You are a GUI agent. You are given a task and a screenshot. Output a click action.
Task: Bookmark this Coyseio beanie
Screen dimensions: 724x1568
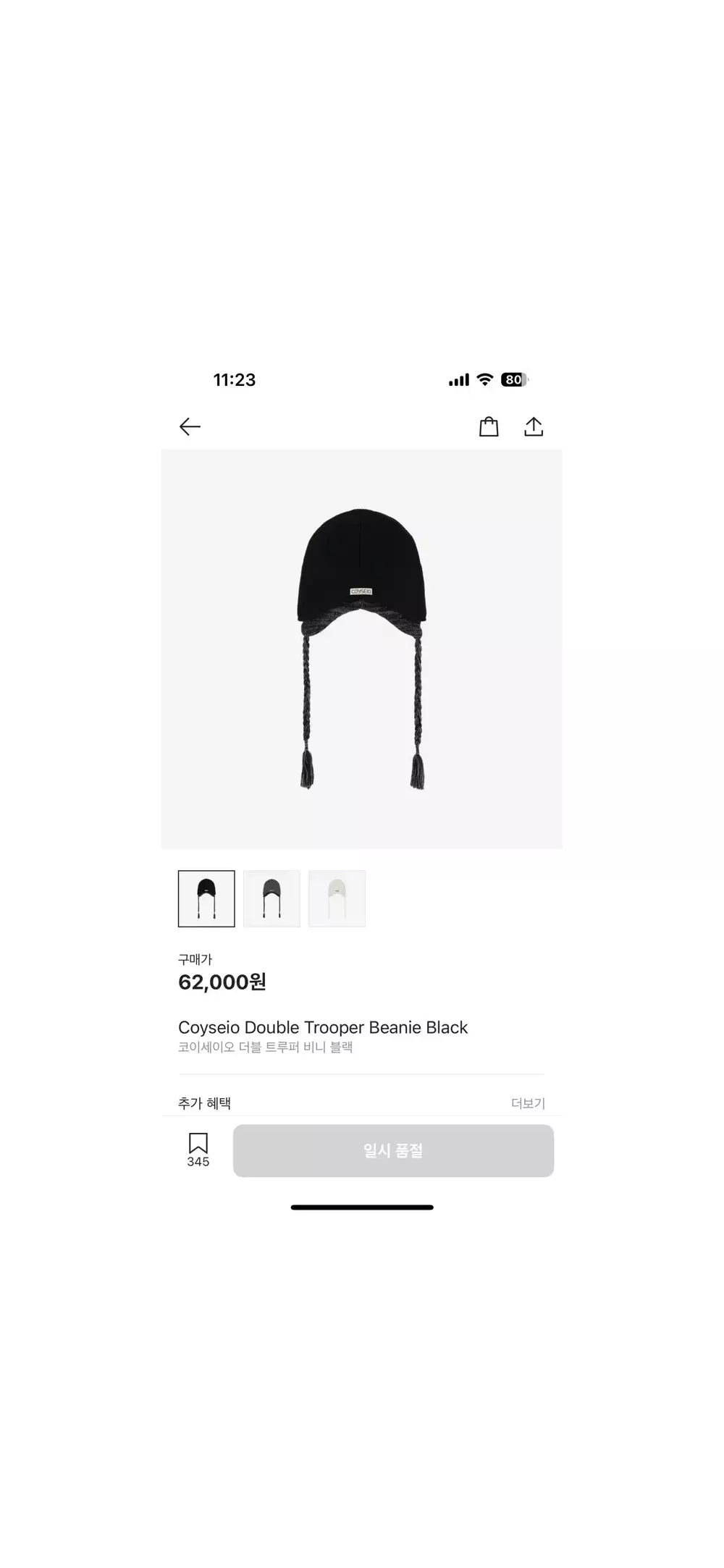click(x=198, y=1145)
